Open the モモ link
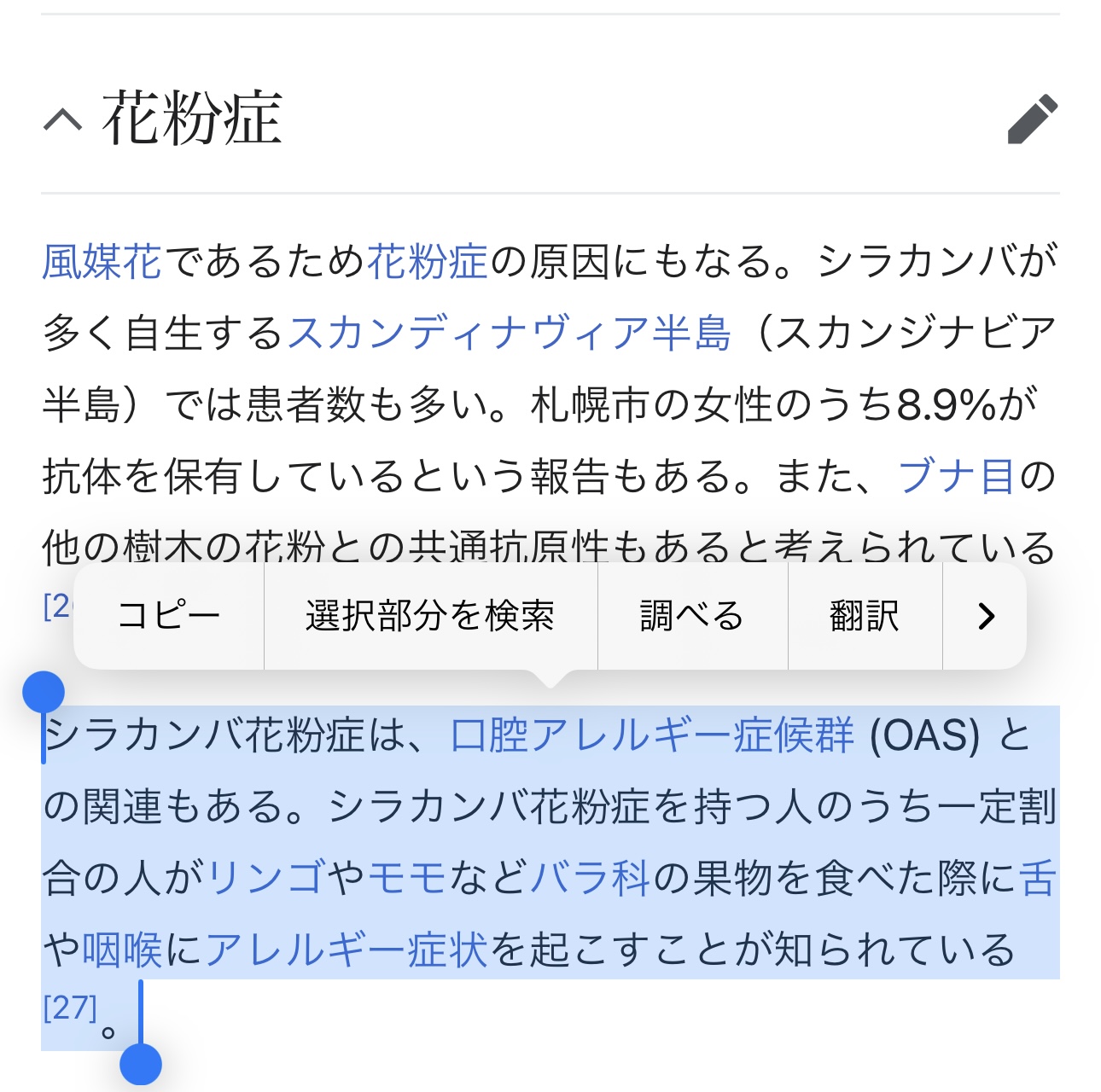The height and width of the screenshot is (1092, 1101). click(x=407, y=878)
